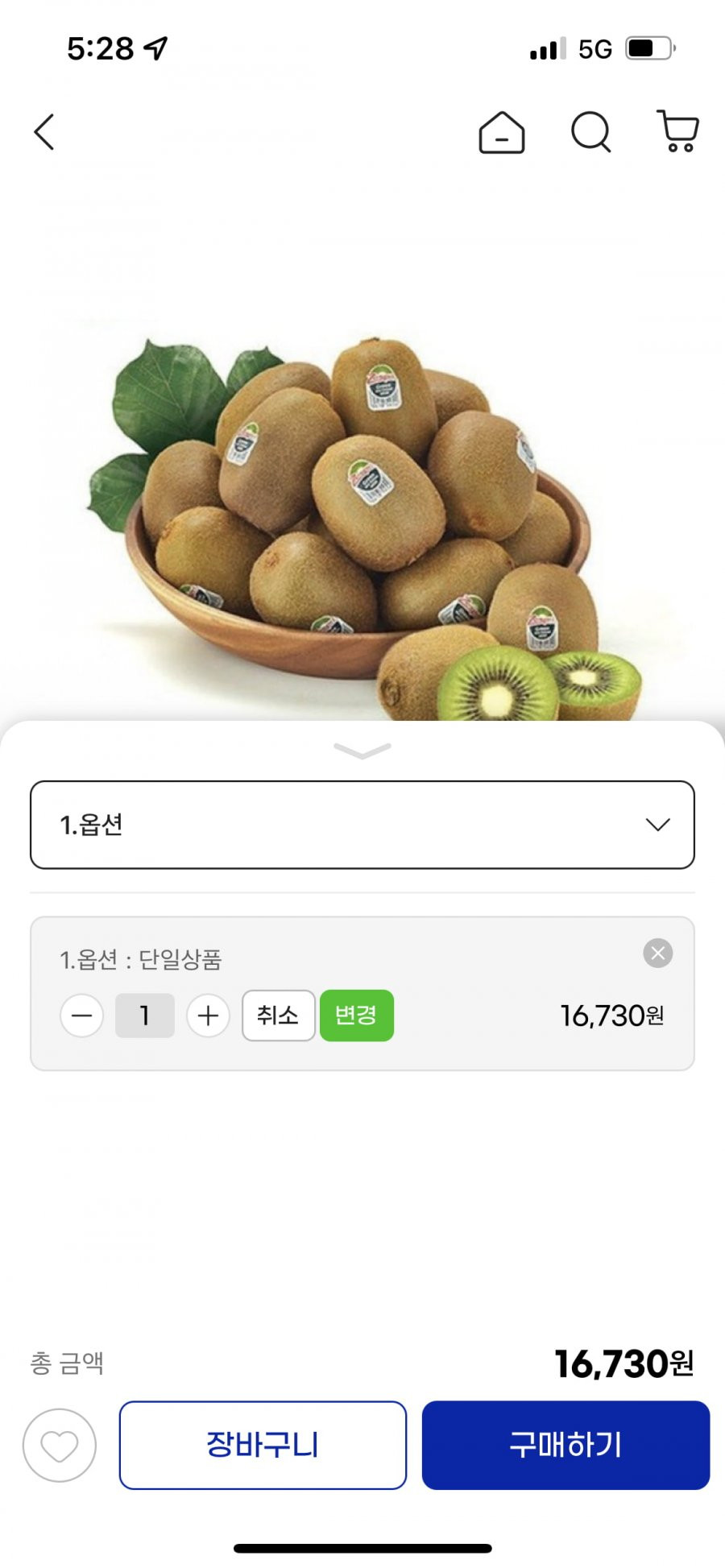The image size is (725, 1568).
Task: Go back using the back arrow
Action: click(x=44, y=132)
